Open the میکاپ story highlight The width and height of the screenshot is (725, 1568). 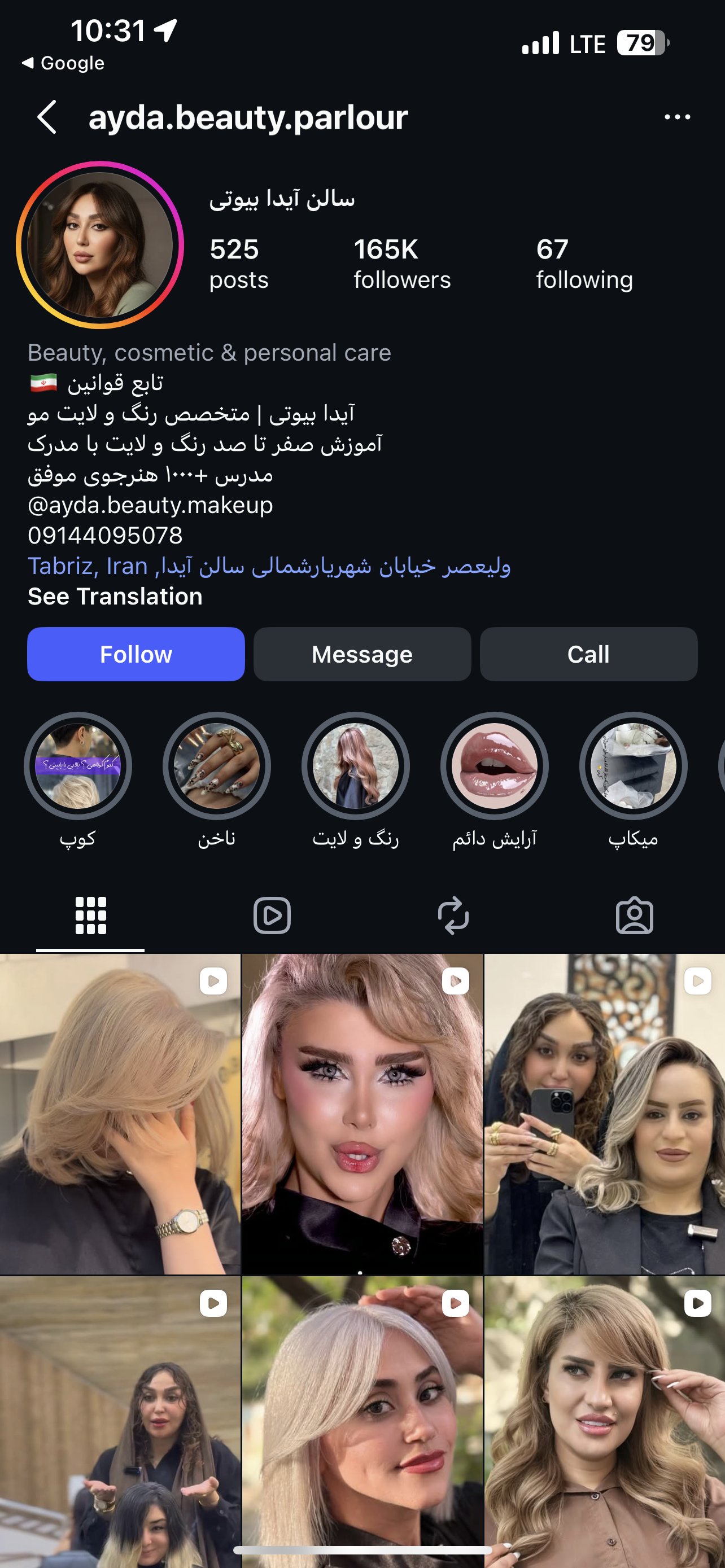[x=633, y=766]
